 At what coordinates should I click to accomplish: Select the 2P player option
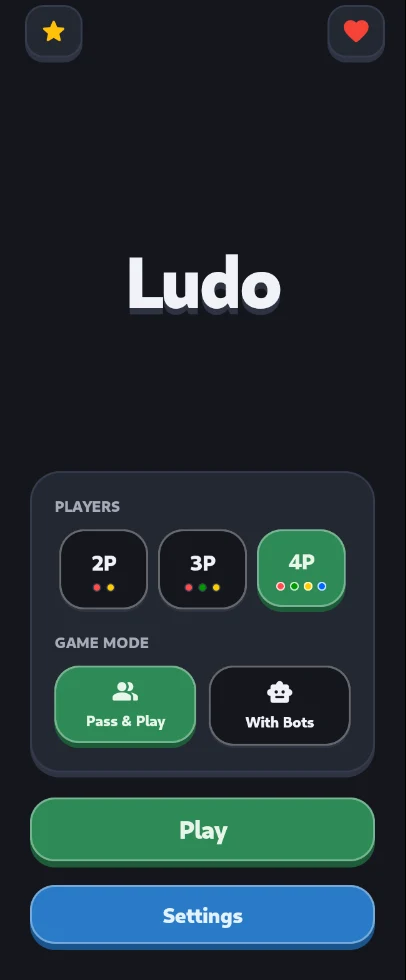(104, 569)
